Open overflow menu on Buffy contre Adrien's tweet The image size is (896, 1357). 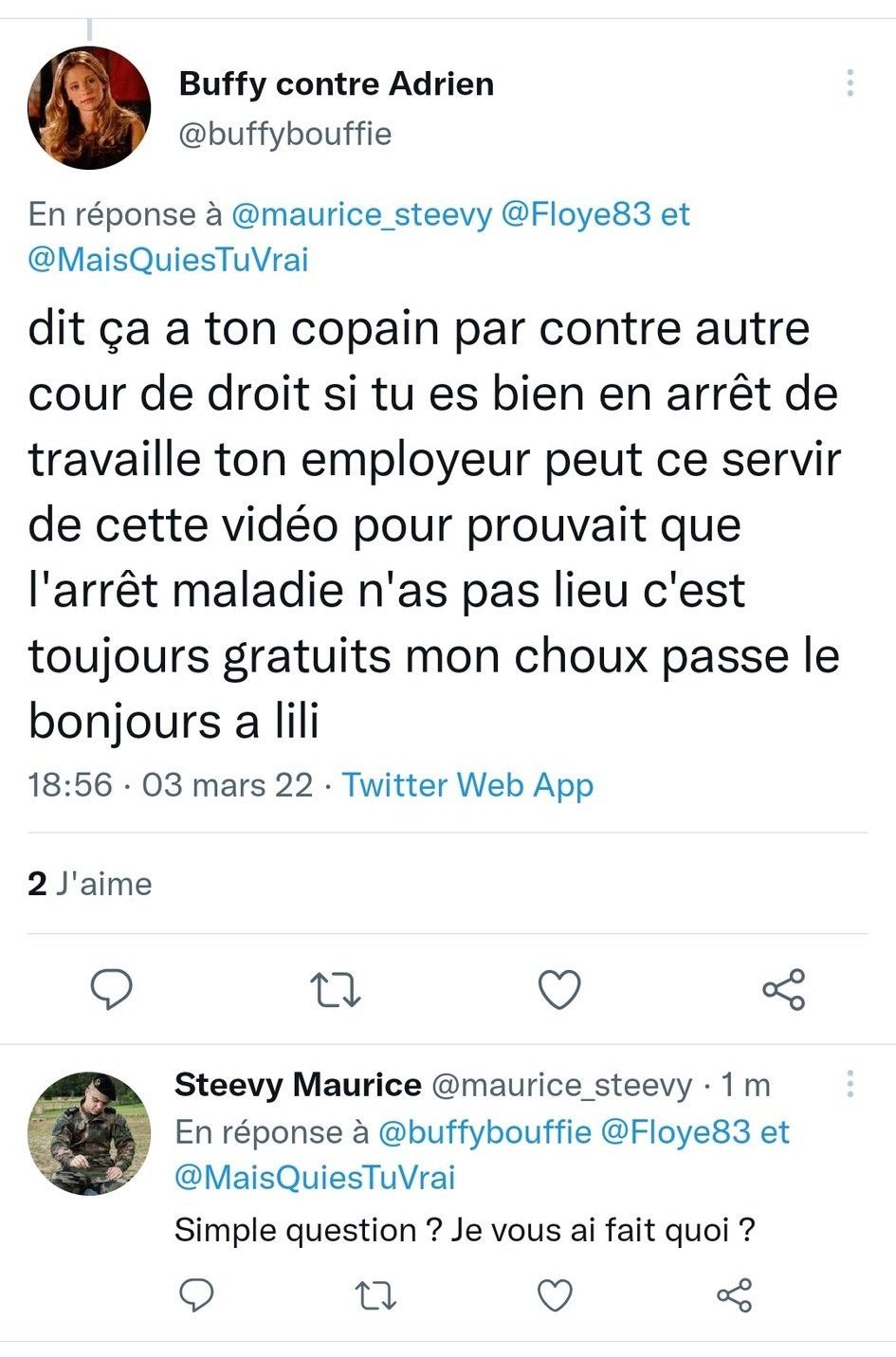850,83
